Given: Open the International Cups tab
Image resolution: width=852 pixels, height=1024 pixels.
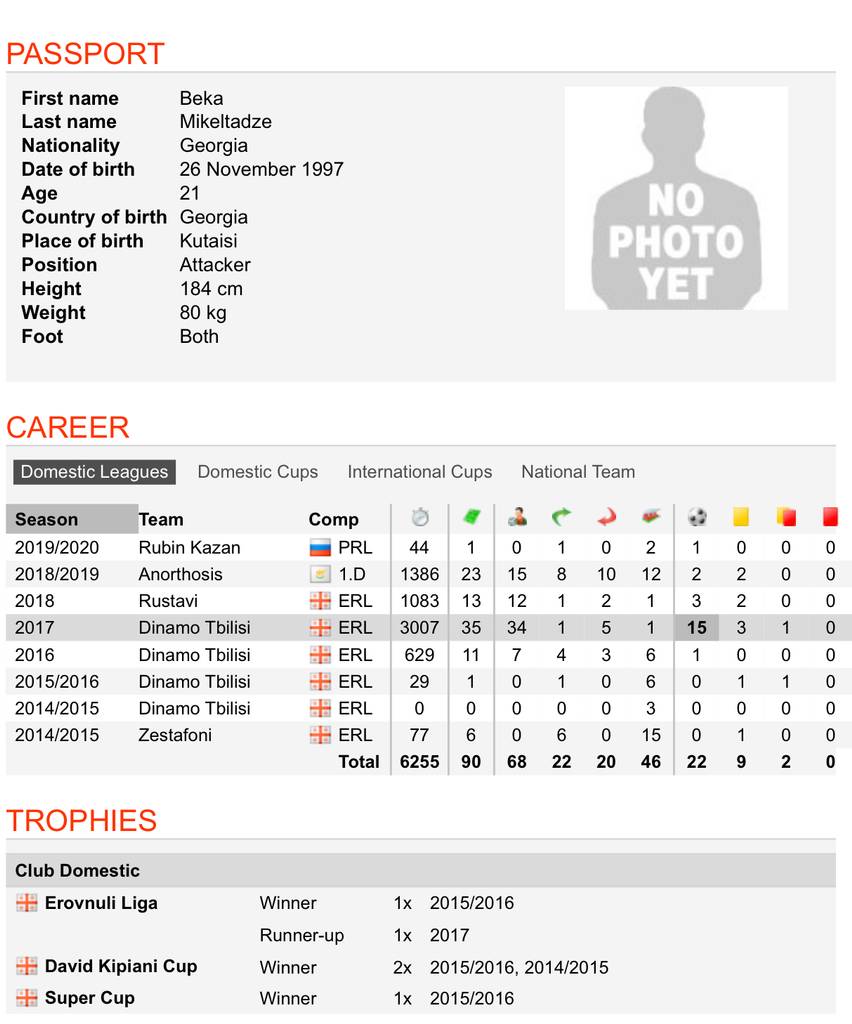Looking at the screenshot, I should click(x=419, y=472).
